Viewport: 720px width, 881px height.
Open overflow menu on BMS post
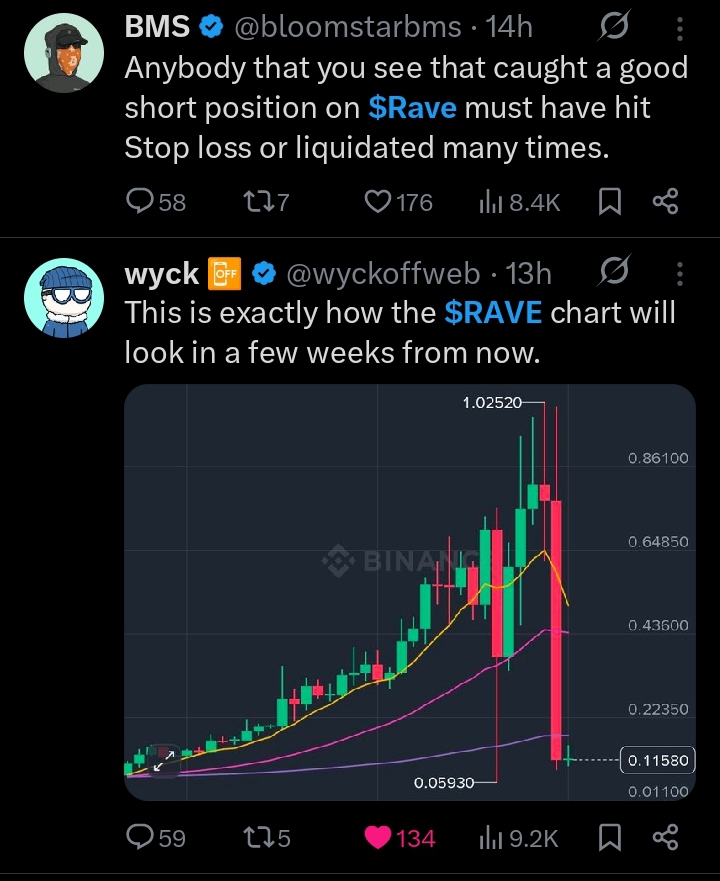680,29
